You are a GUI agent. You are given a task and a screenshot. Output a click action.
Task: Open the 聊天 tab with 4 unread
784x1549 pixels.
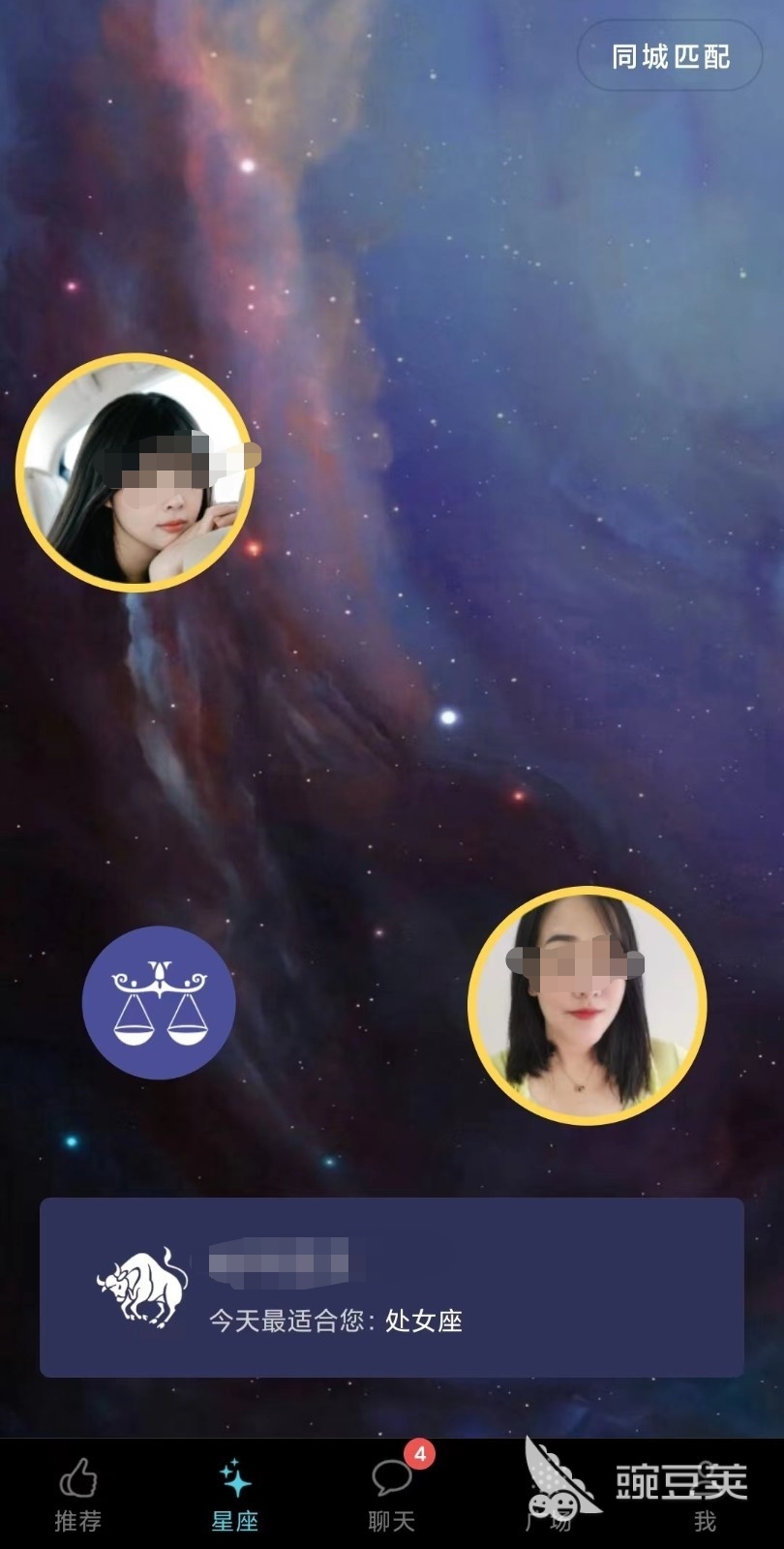coord(392,1496)
